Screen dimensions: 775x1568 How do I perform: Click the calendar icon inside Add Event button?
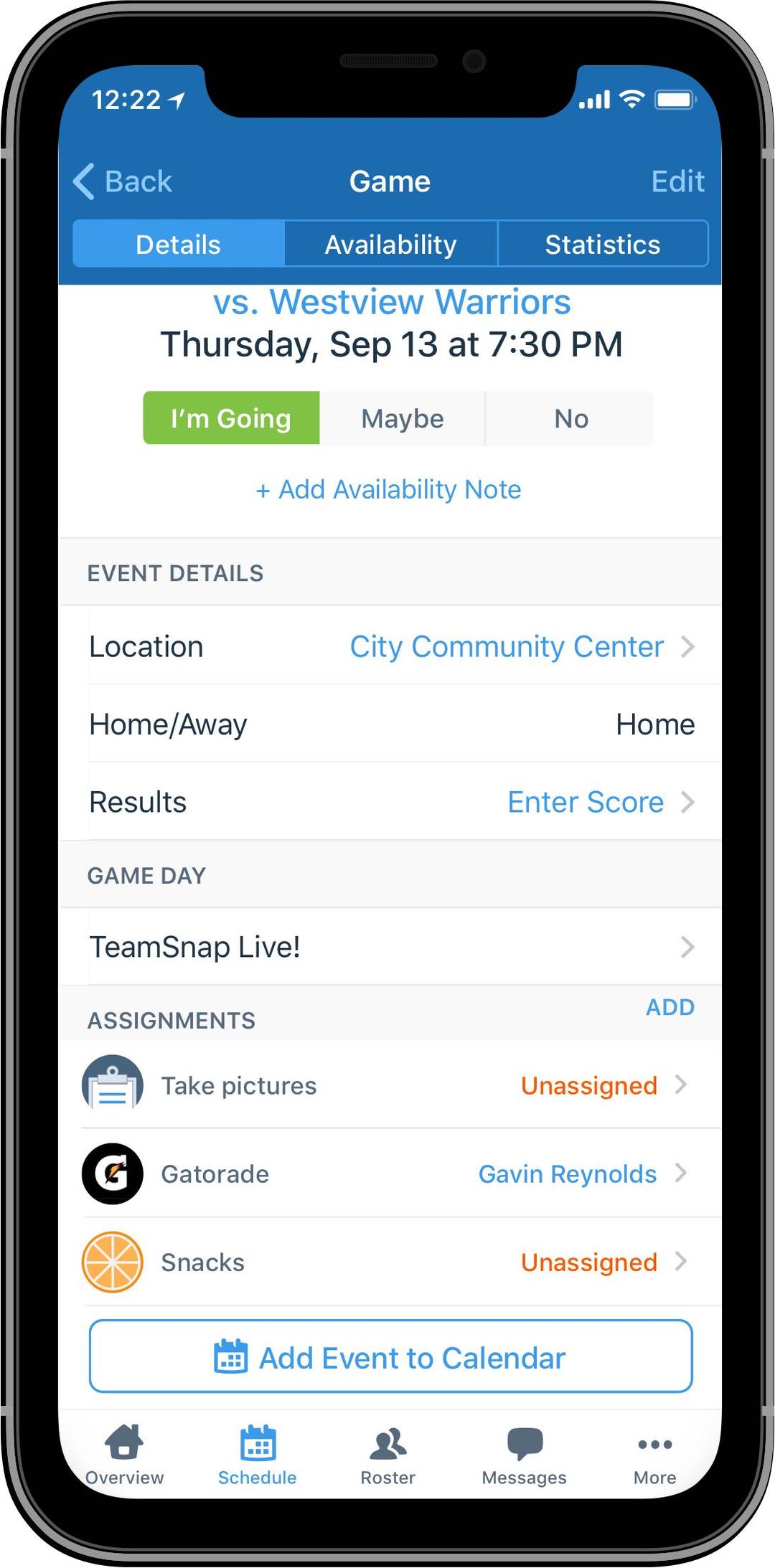click(235, 1356)
